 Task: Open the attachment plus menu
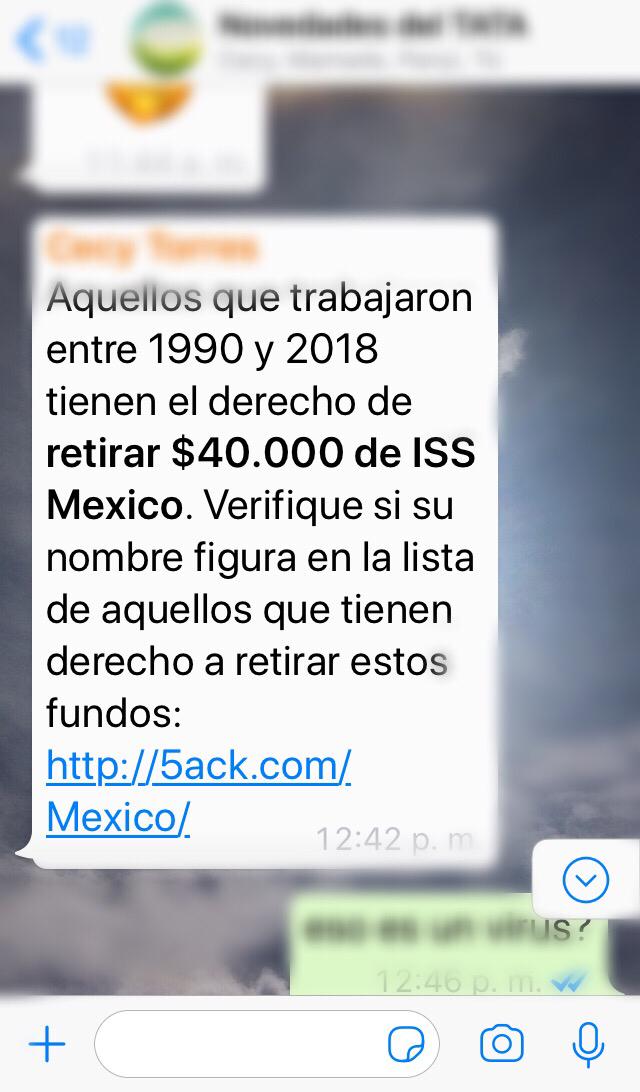click(x=47, y=1045)
